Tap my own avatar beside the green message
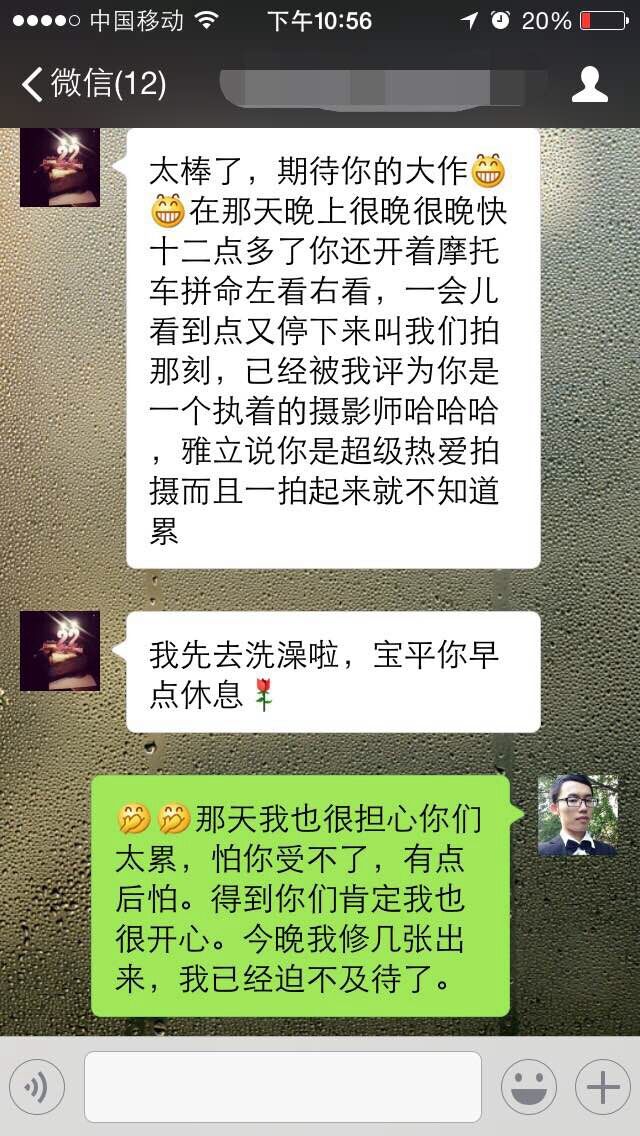This screenshot has height=1136, width=640. tap(577, 815)
